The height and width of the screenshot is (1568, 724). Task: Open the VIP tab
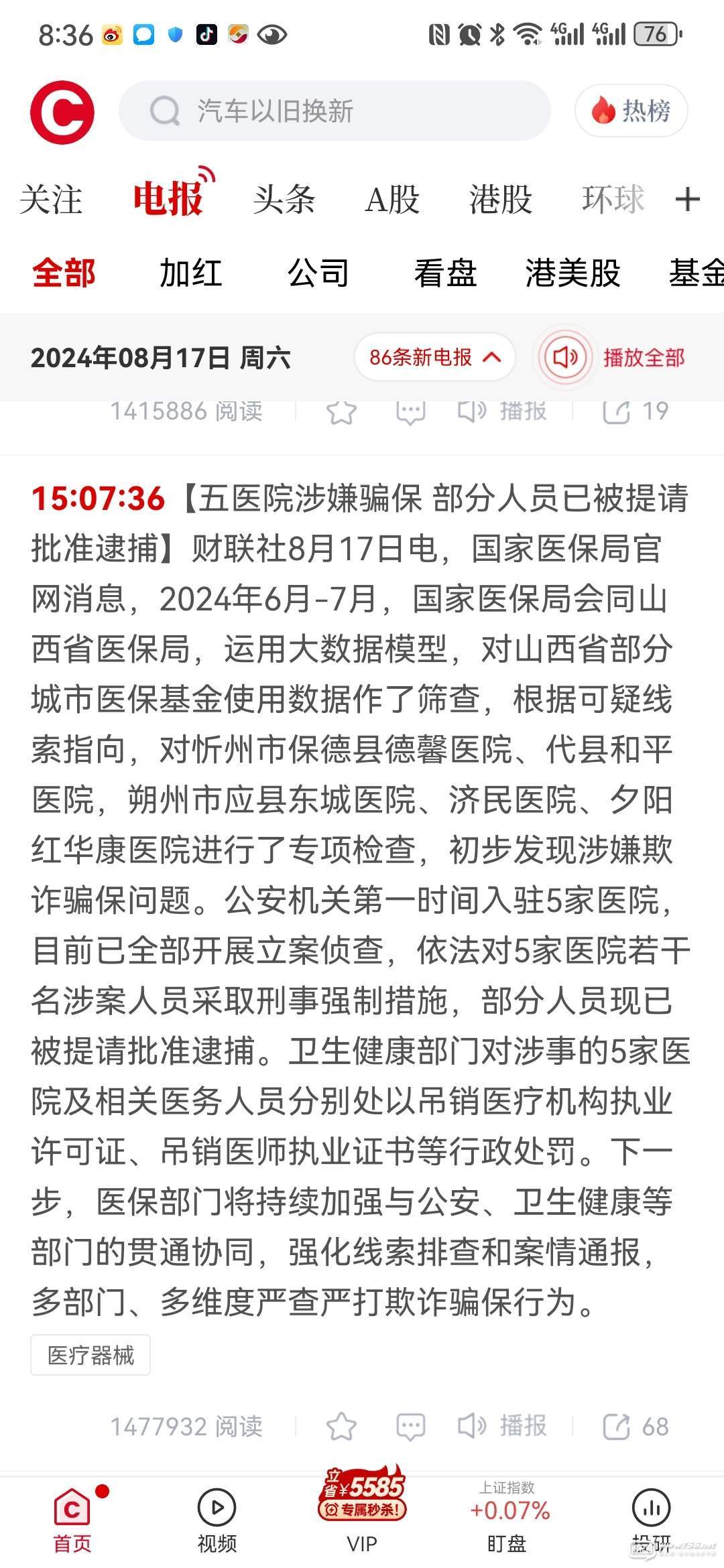click(x=362, y=1512)
